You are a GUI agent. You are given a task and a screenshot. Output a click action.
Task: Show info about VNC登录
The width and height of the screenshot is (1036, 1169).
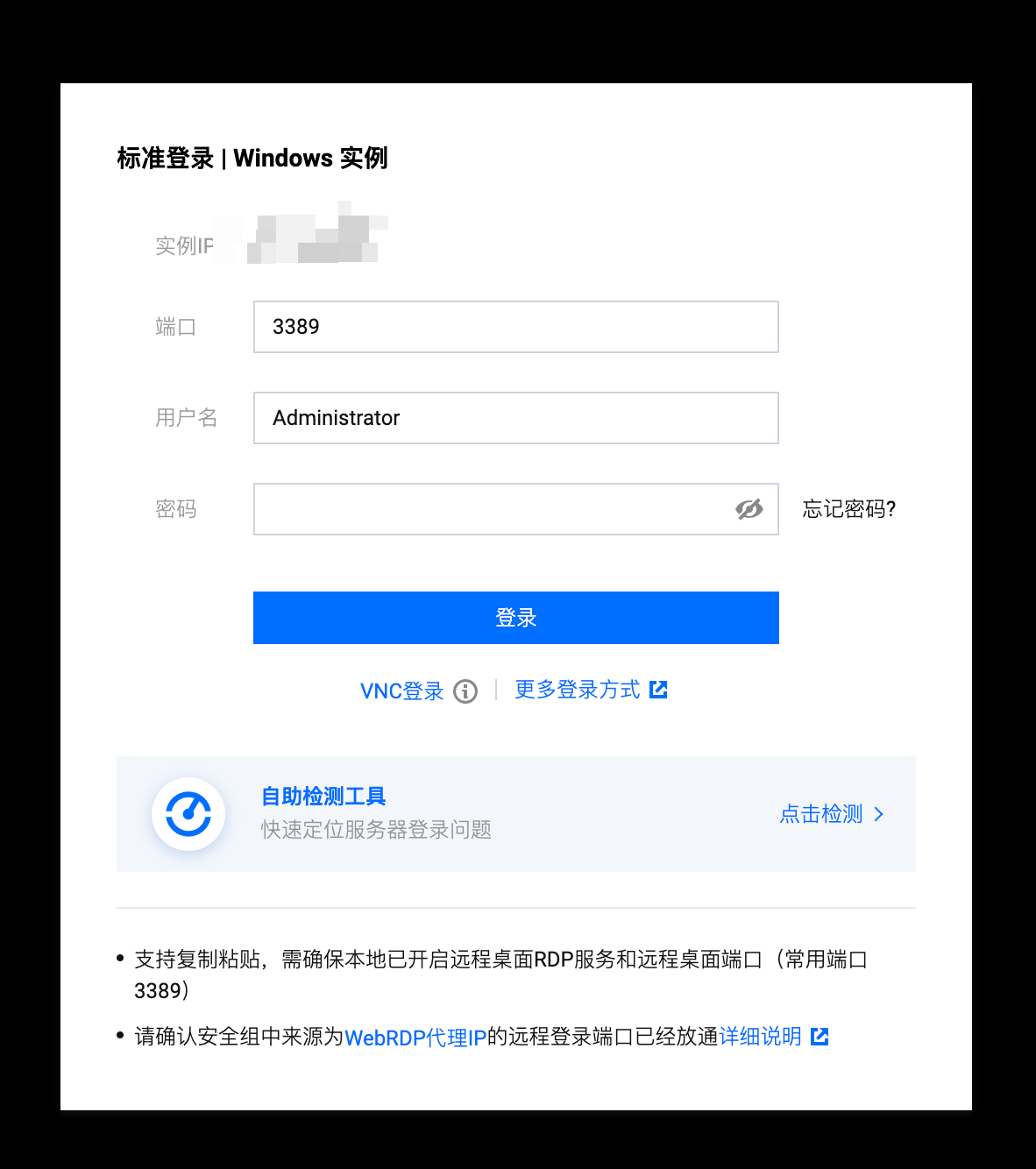[465, 691]
